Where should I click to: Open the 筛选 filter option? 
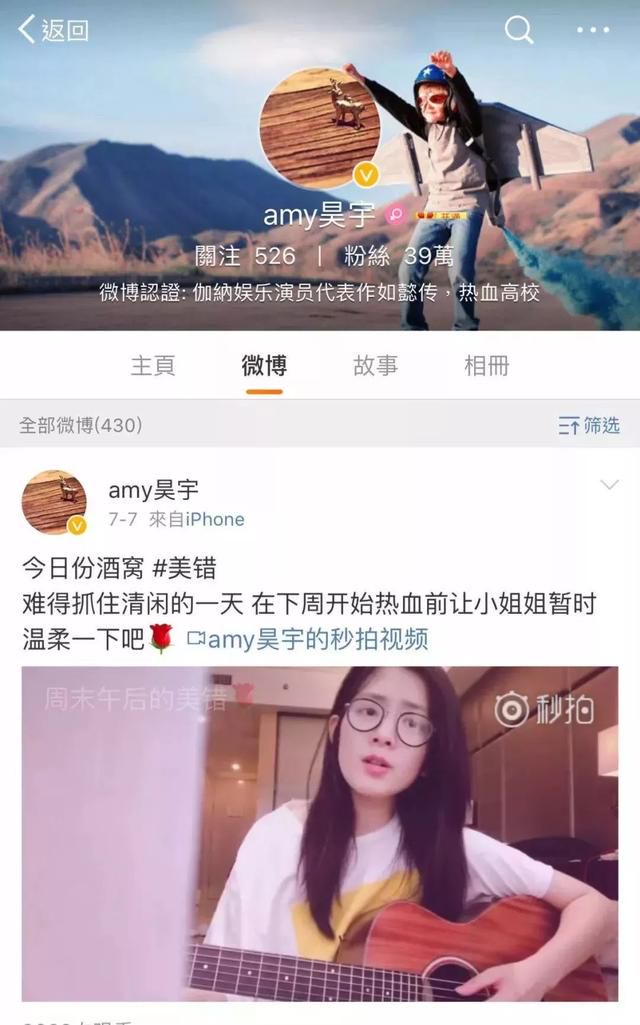pos(589,426)
